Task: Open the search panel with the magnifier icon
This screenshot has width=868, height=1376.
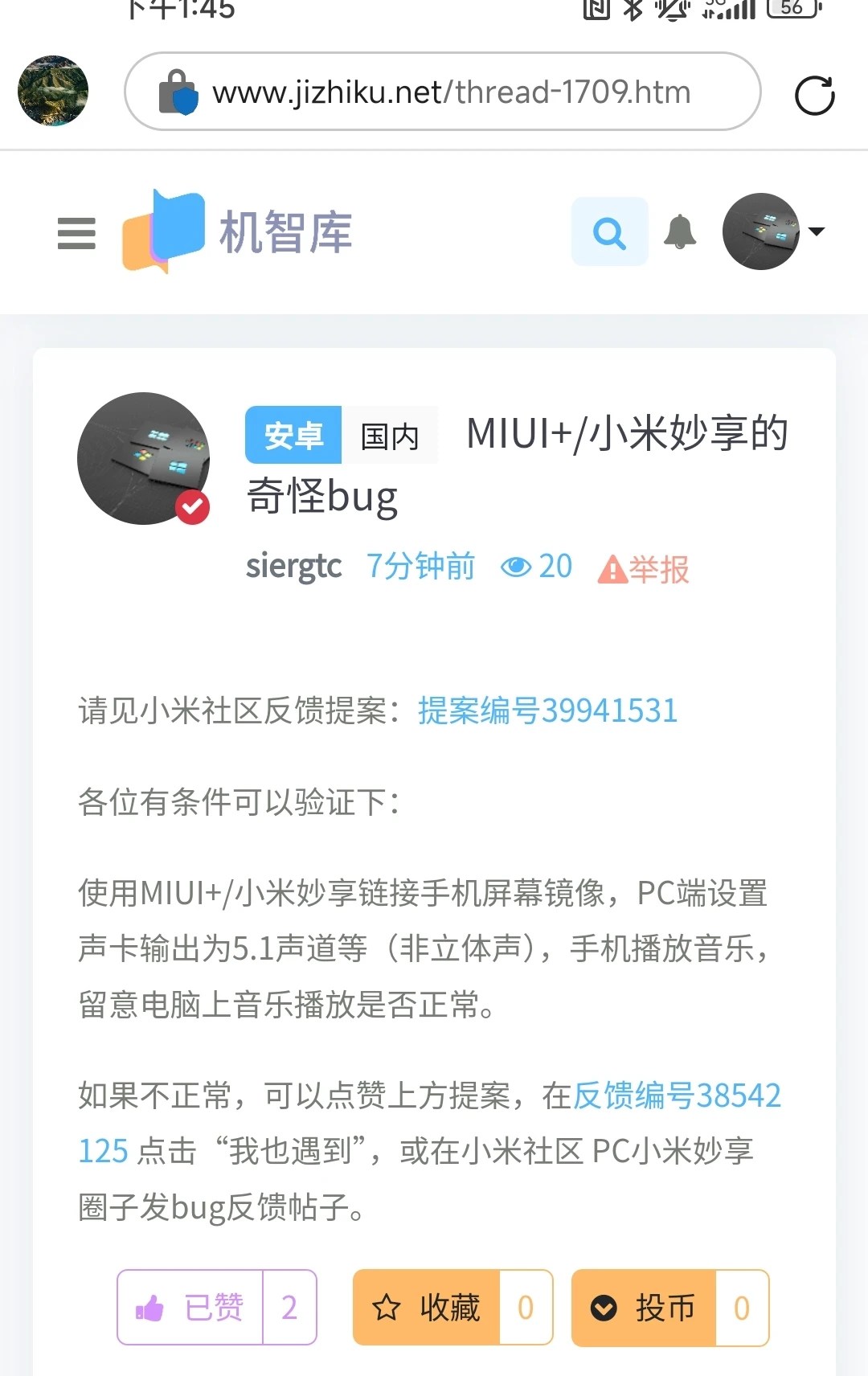Action: [x=608, y=232]
